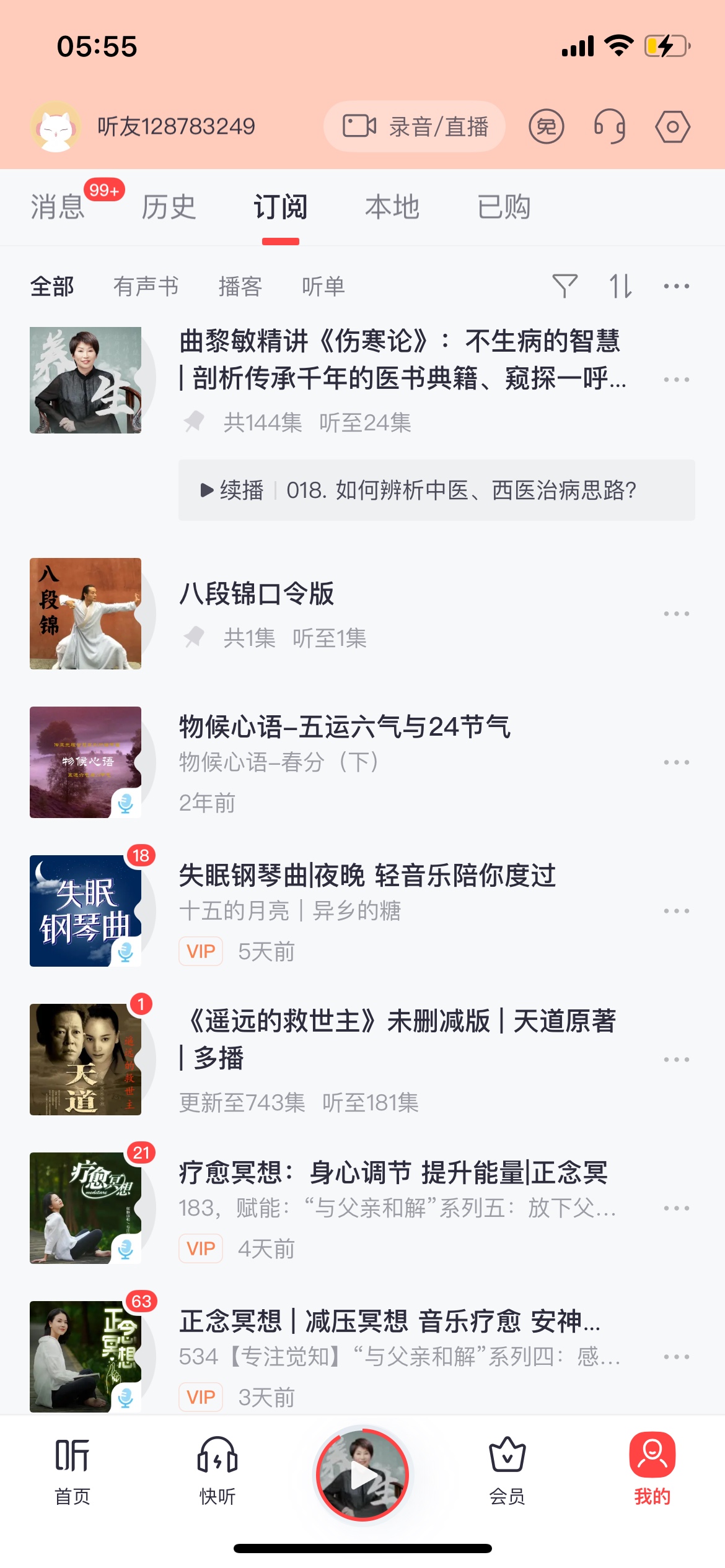
Task: Open more options for 物候心语 album
Action: coord(676,762)
